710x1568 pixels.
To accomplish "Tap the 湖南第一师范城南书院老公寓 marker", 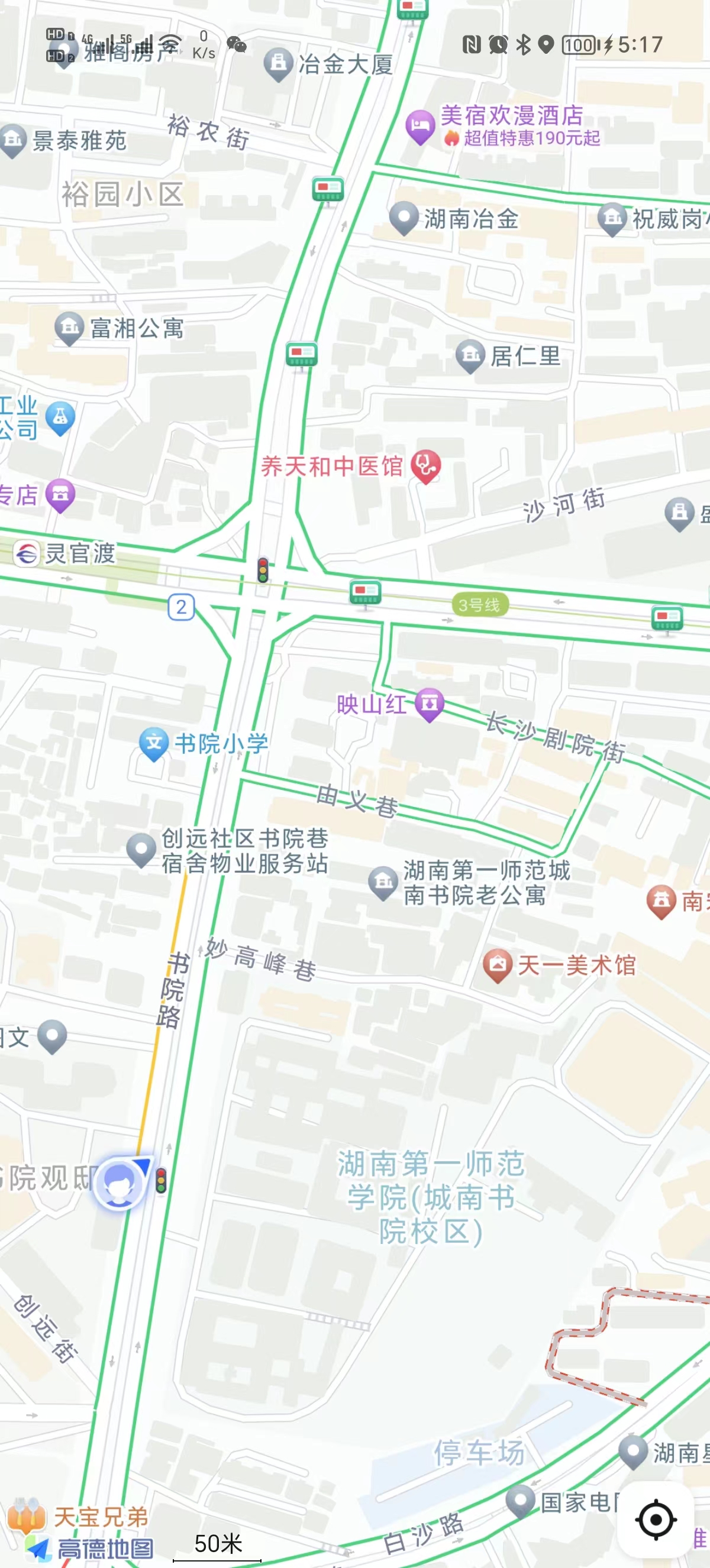I will point(383,882).
